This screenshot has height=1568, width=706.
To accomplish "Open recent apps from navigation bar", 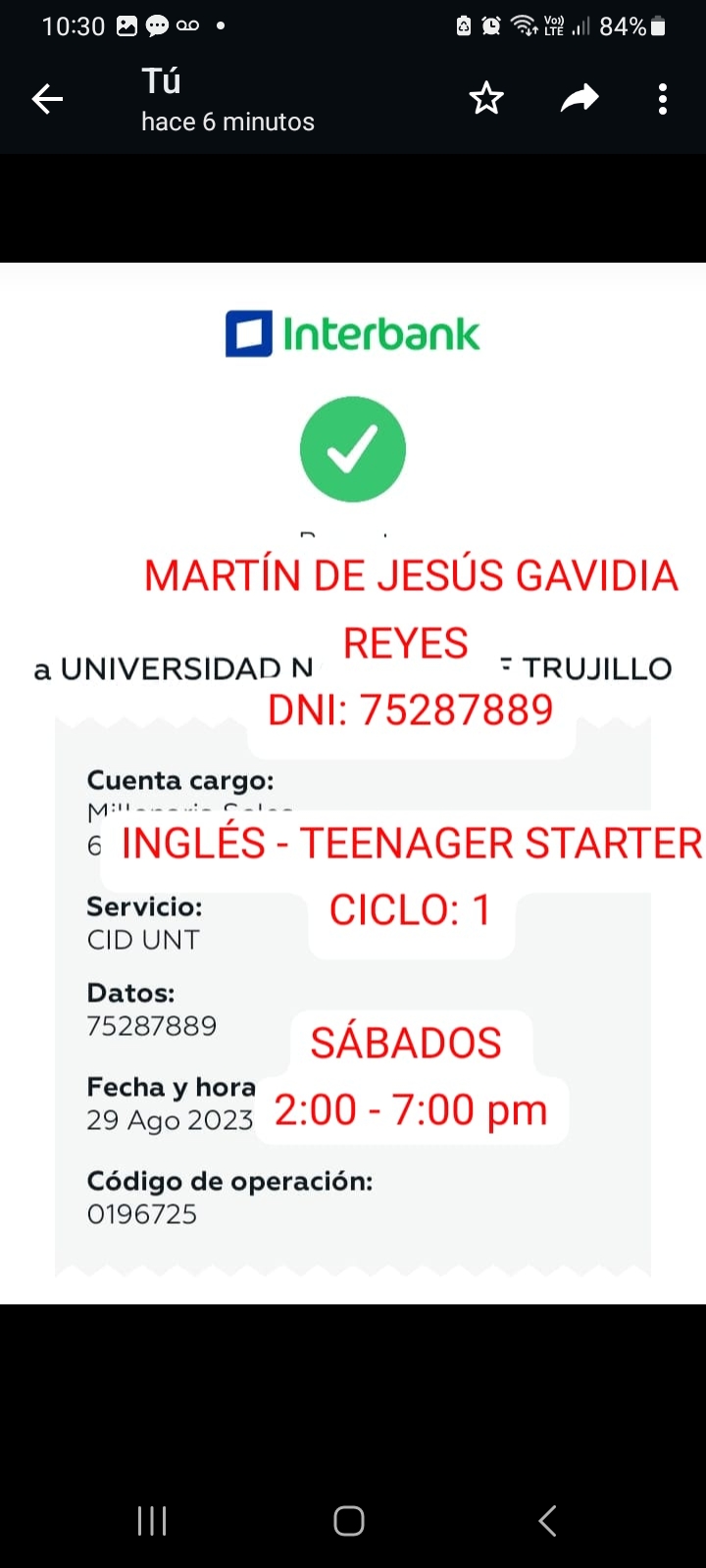I will pos(152,1521).
